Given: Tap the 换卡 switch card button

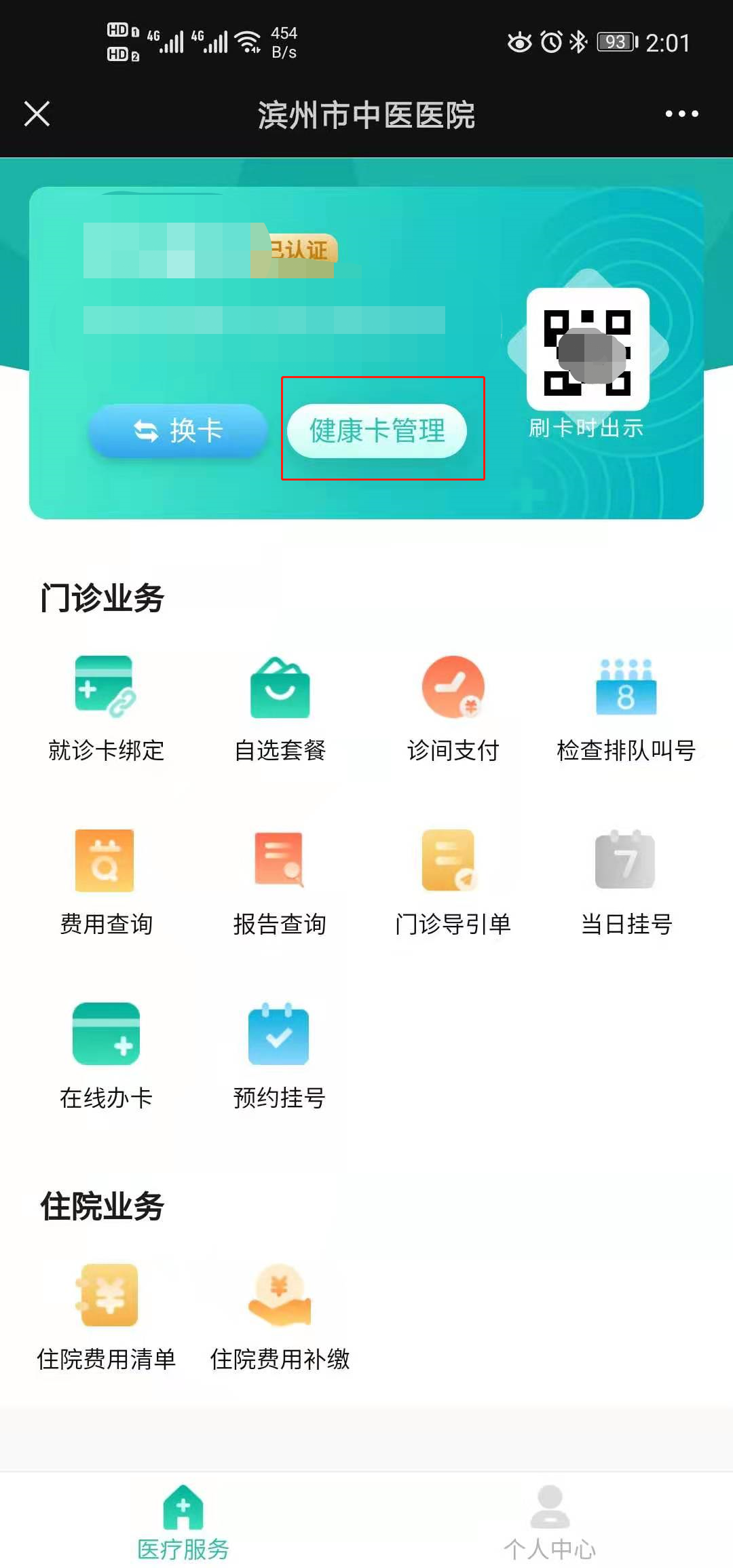Looking at the screenshot, I should click(178, 430).
